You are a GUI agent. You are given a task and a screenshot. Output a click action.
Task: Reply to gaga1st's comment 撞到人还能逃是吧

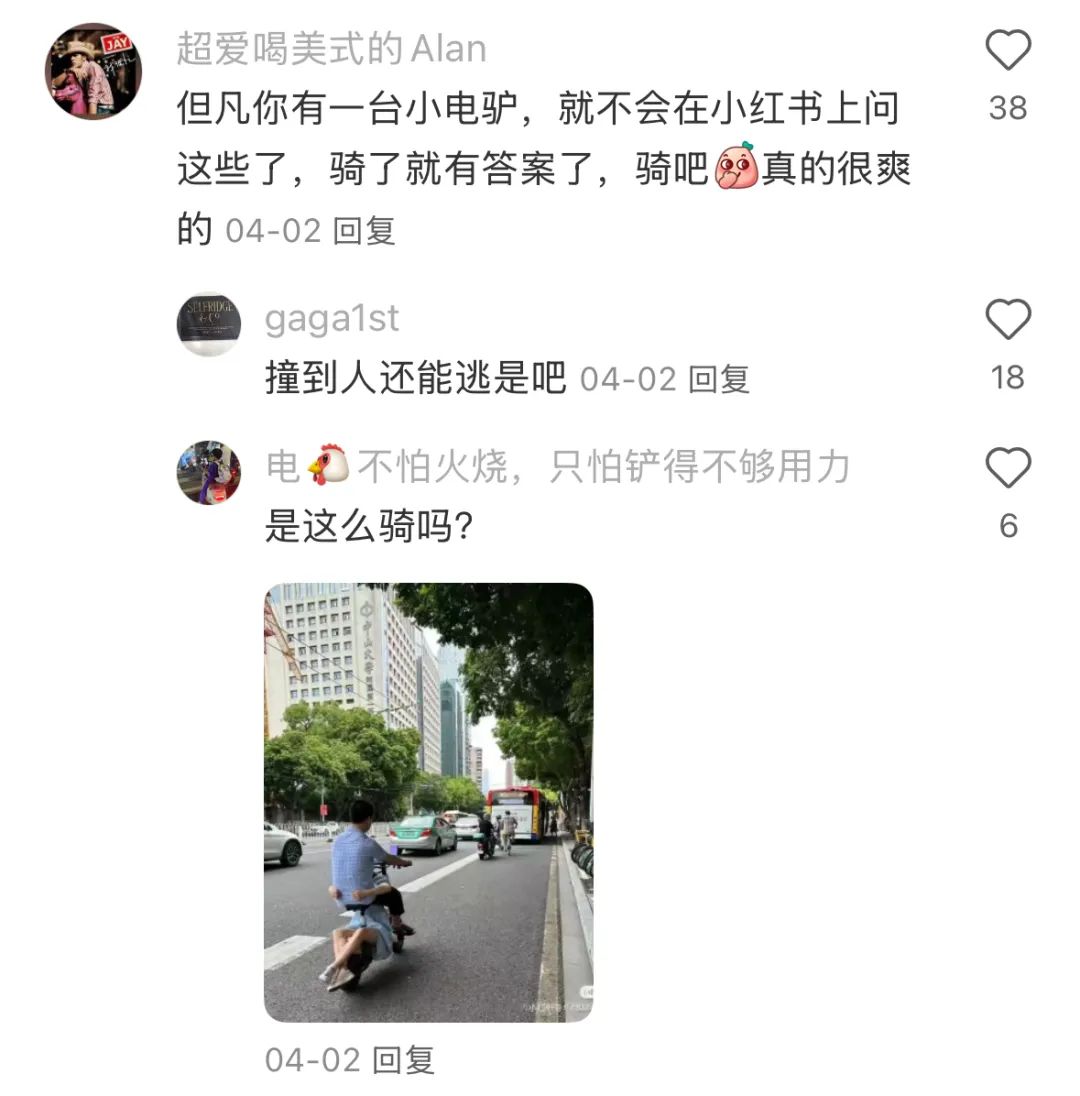point(719,379)
